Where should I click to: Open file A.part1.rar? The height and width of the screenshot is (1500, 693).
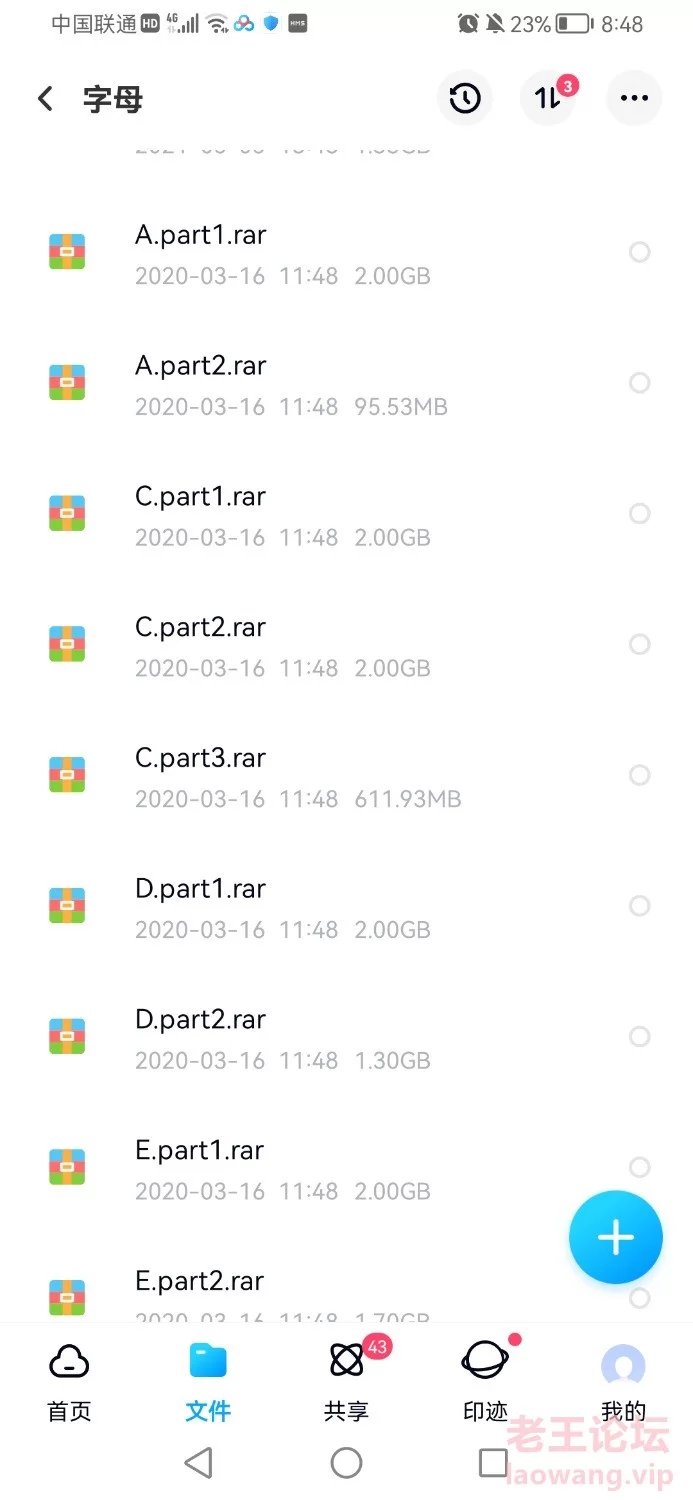(346, 253)
